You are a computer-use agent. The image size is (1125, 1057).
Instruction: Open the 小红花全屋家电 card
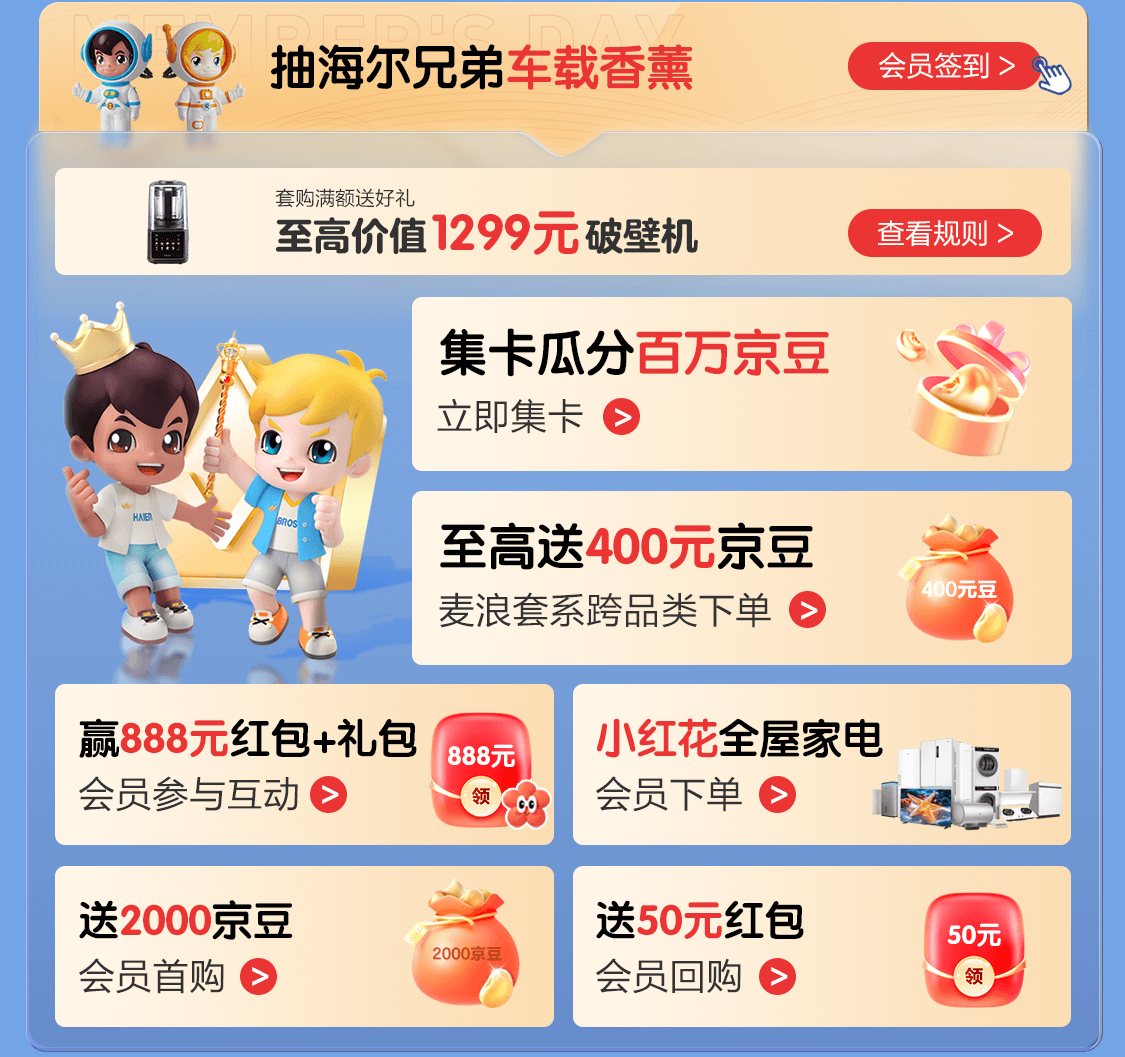pos(821,765)
